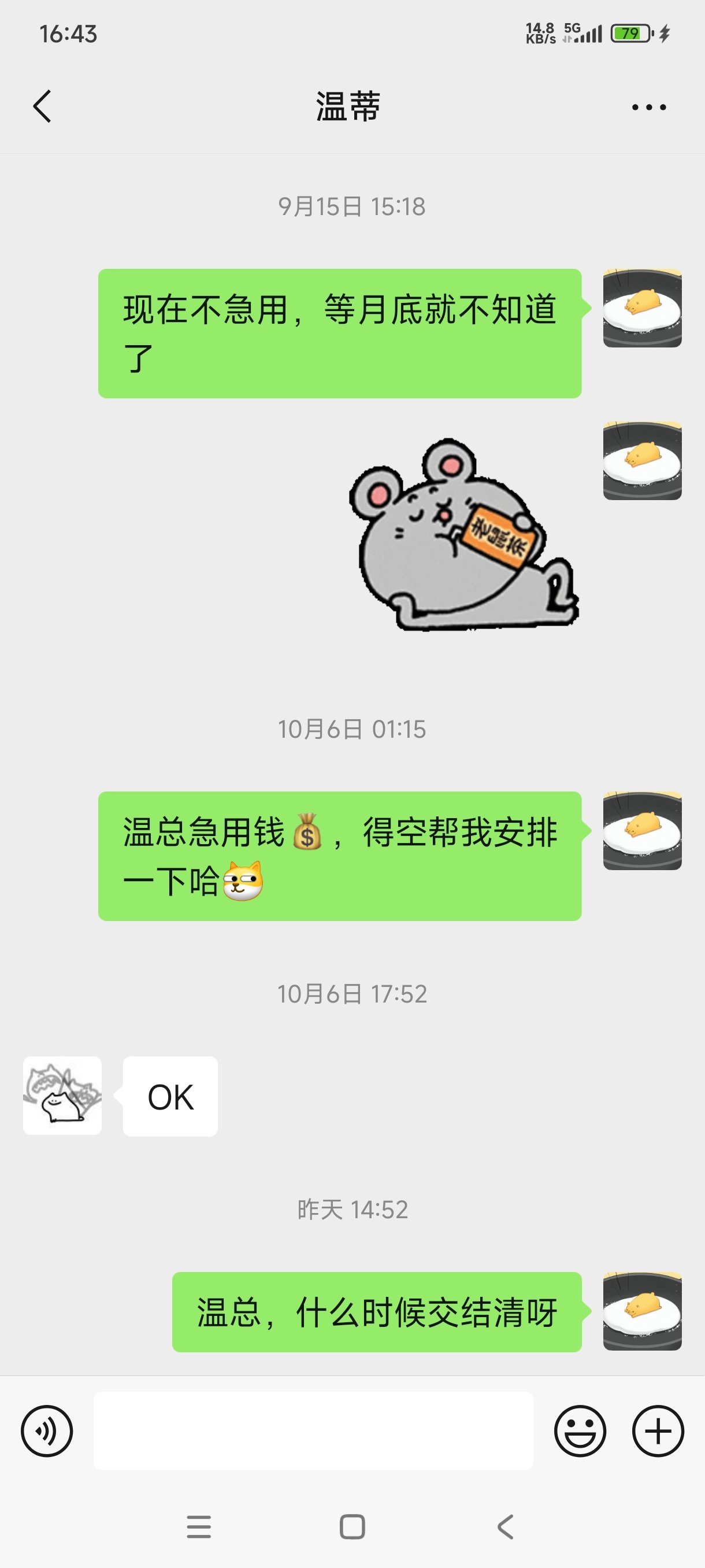Tap the plus icon for more attachments
This screenshot has height=1568, width=705.
pos(658,1432)
